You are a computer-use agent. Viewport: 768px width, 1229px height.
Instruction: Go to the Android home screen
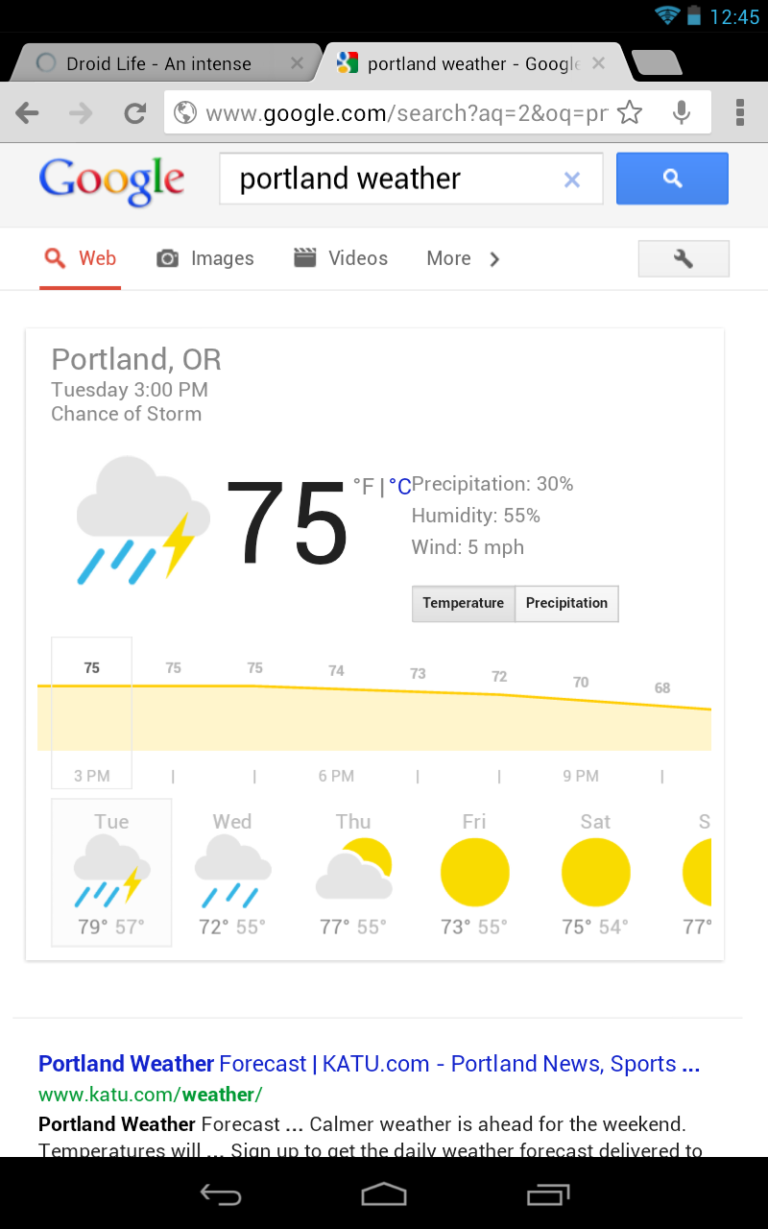[x=384, y=1193]
